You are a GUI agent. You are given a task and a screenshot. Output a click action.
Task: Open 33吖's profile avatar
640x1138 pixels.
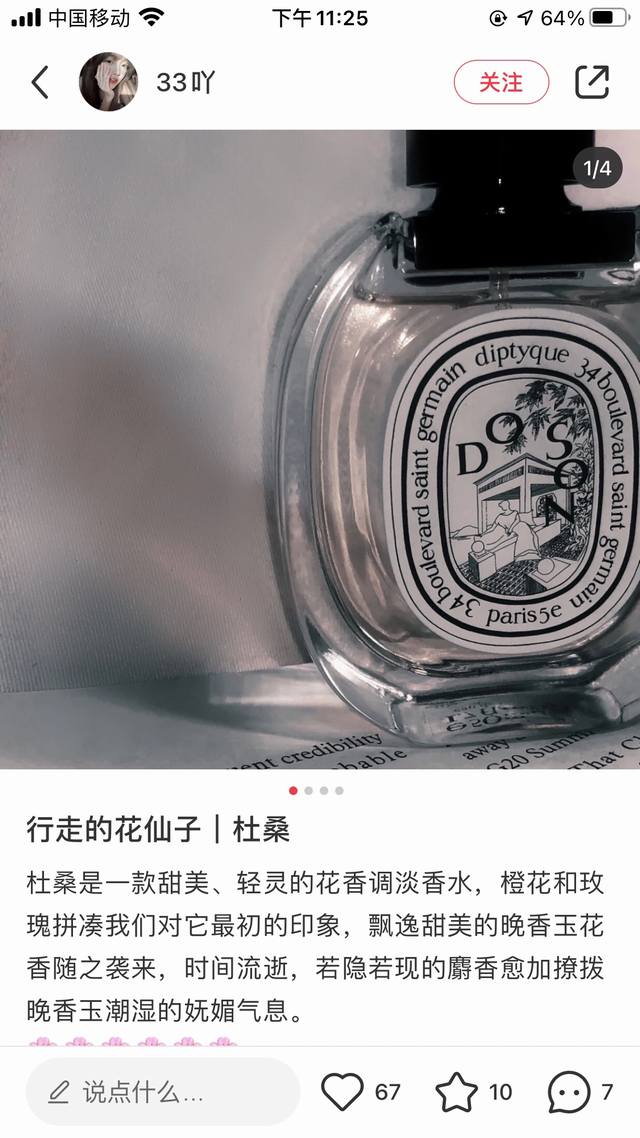click(x=108, y=82)
